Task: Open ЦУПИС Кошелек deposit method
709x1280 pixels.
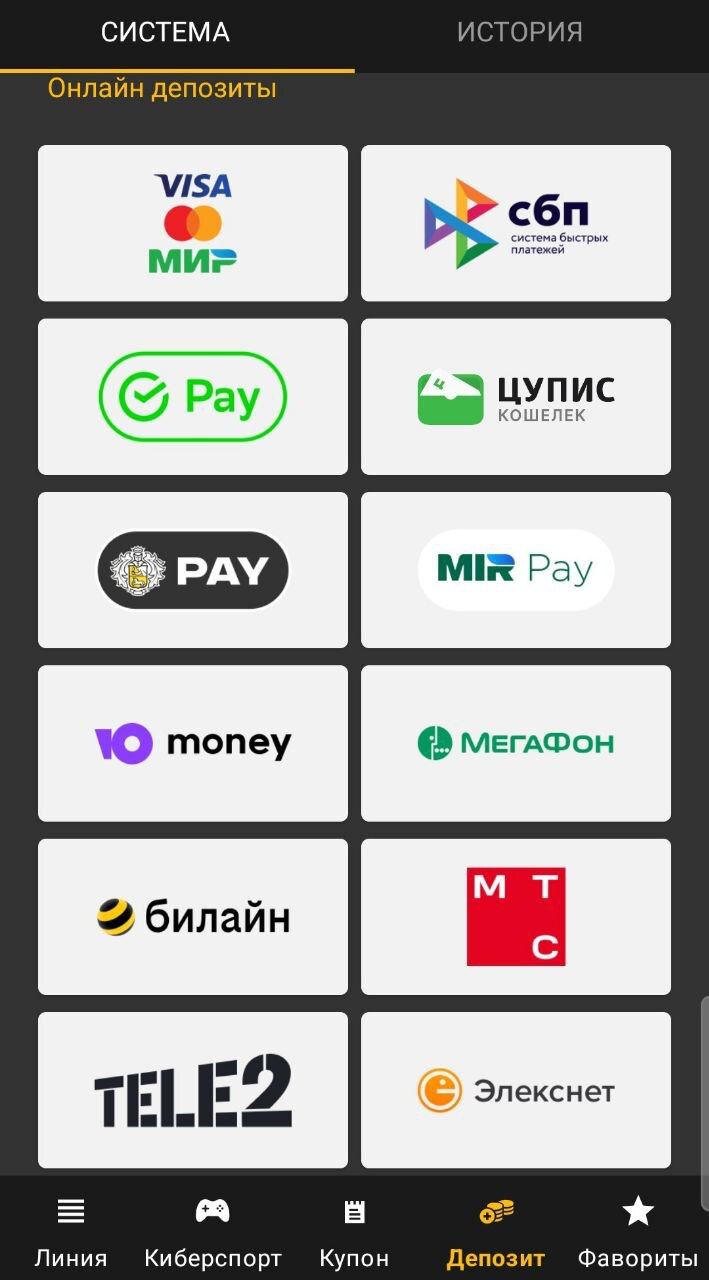Action: pos(516,397)
